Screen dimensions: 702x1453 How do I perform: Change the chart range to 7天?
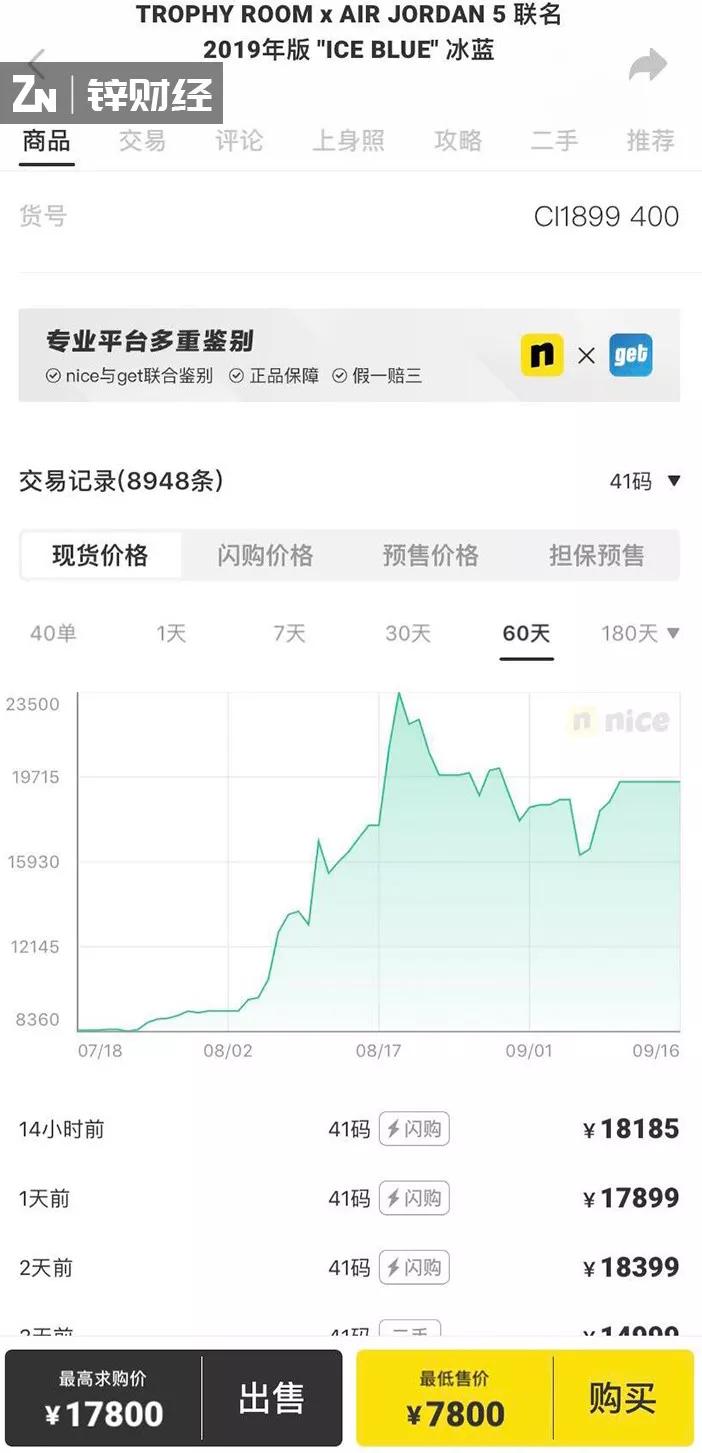(x=289, y=633)
